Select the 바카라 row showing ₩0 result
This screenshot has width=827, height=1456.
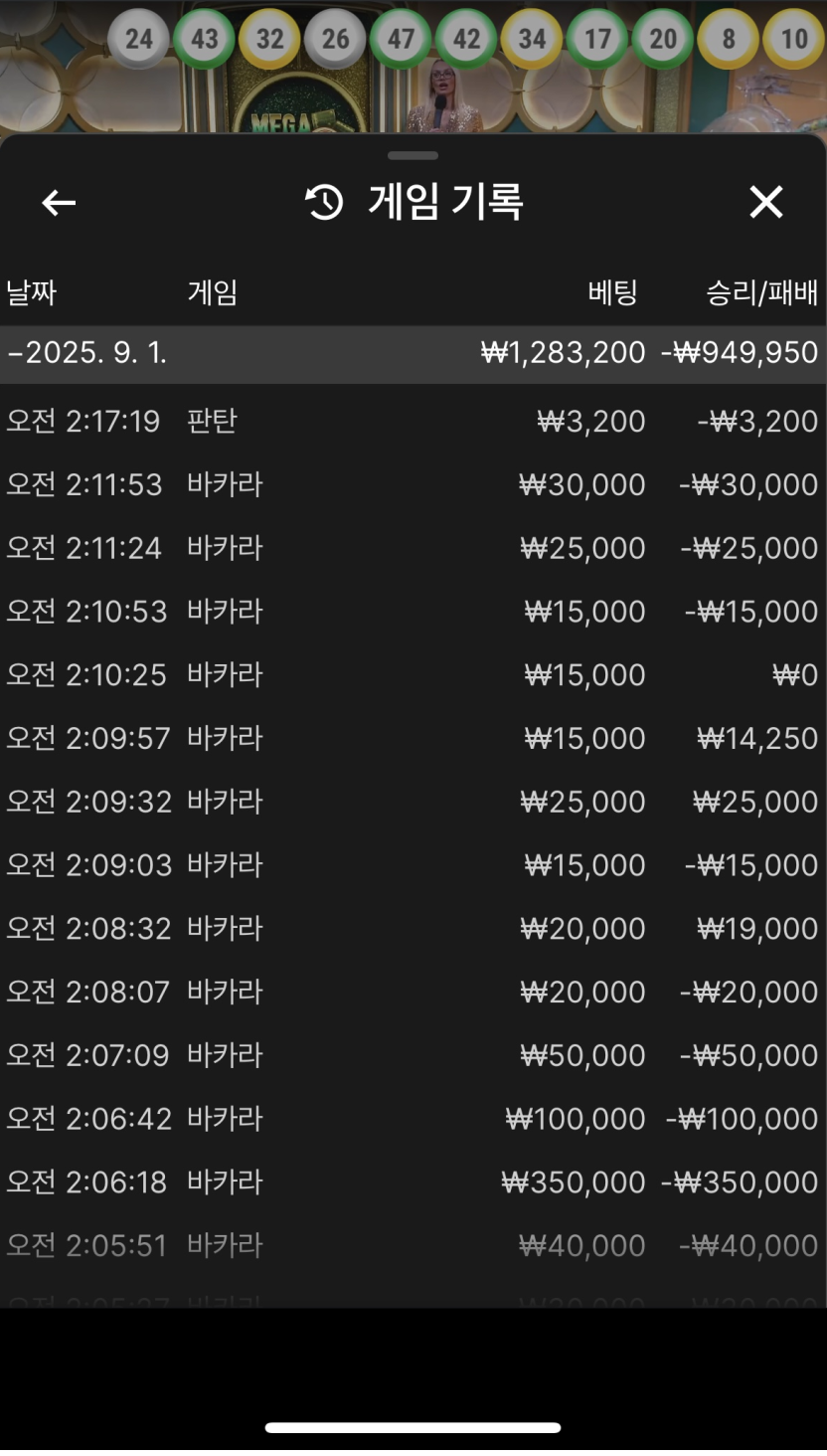(x=413, y=673)
